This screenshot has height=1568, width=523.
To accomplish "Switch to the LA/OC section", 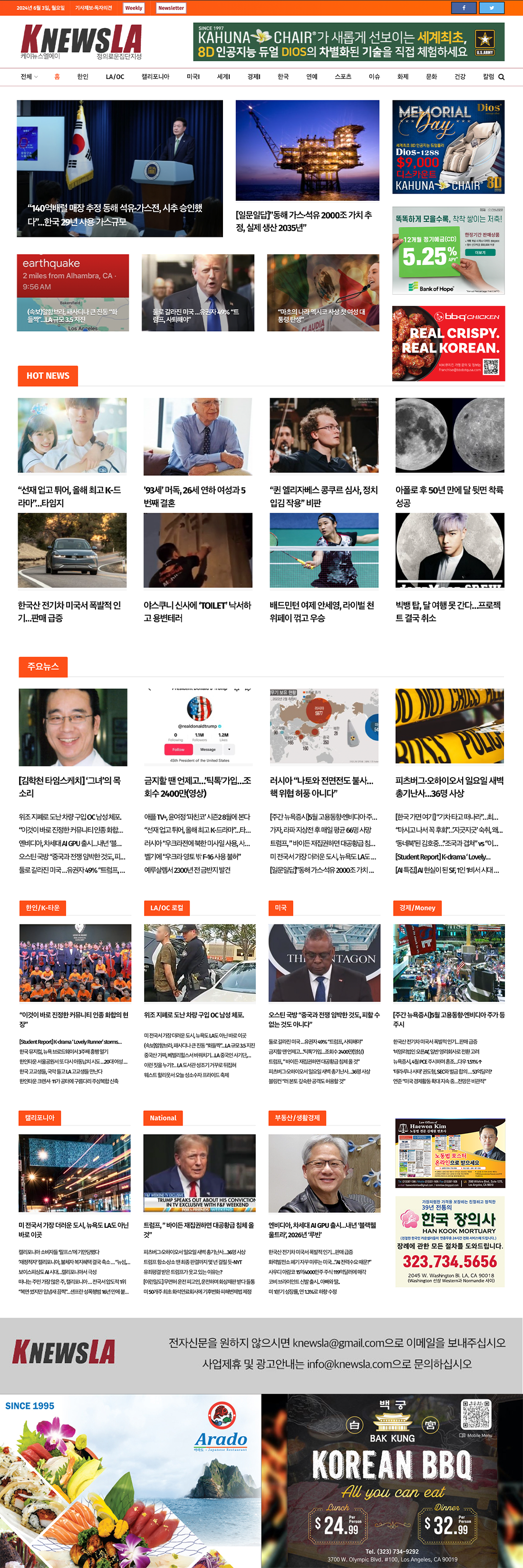I will pyautogui.click(x=114, y=77).
